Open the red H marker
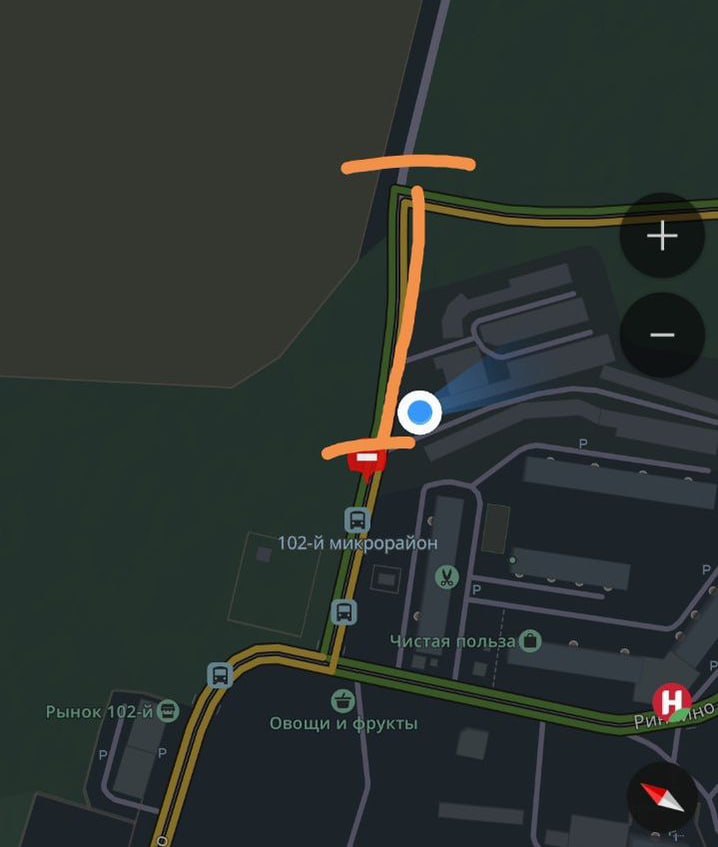This screenshot has height=847, width=718. pos(672,699)
